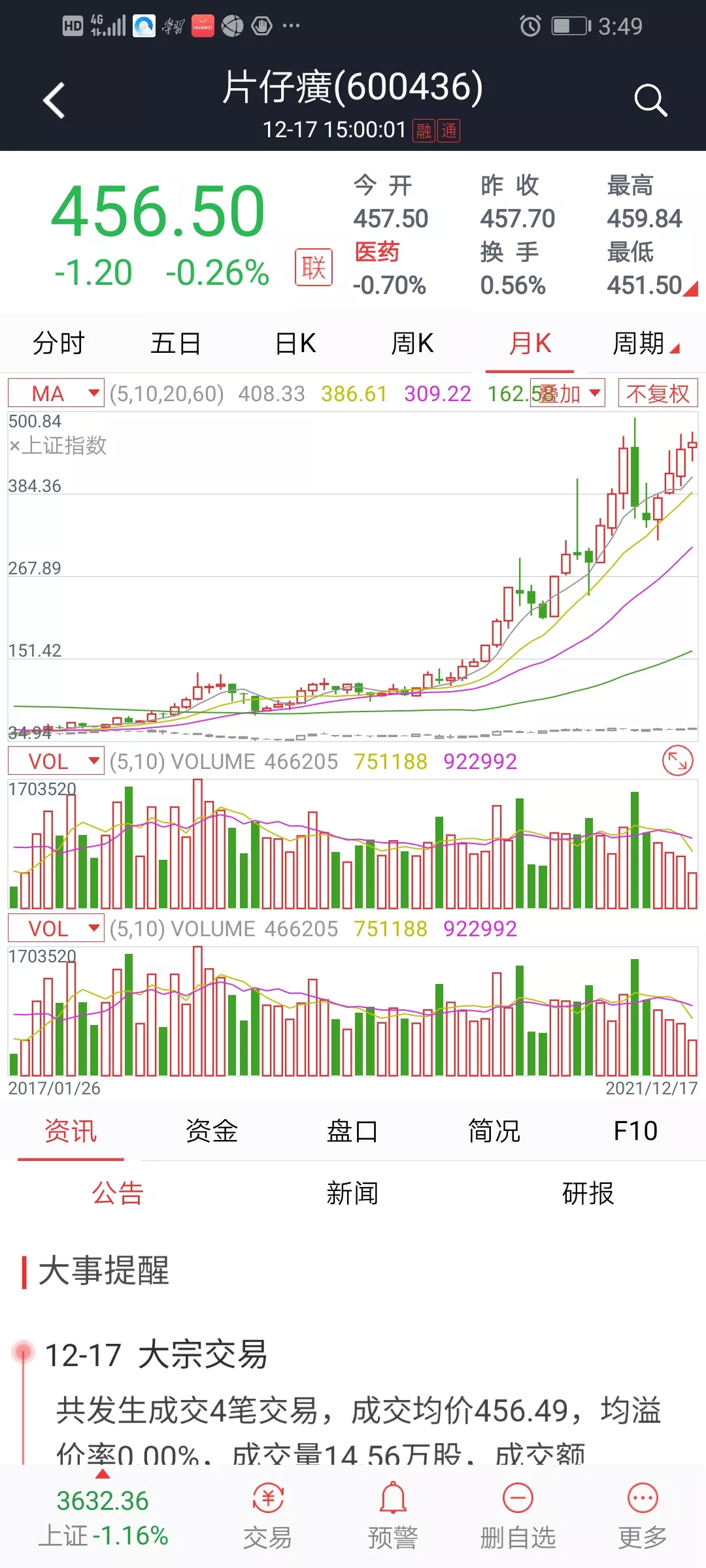The width and height of the screenshot is (706, 1568).
Task: Show the 周K weekly candlestick chart
Action: (x=412, y=343)
